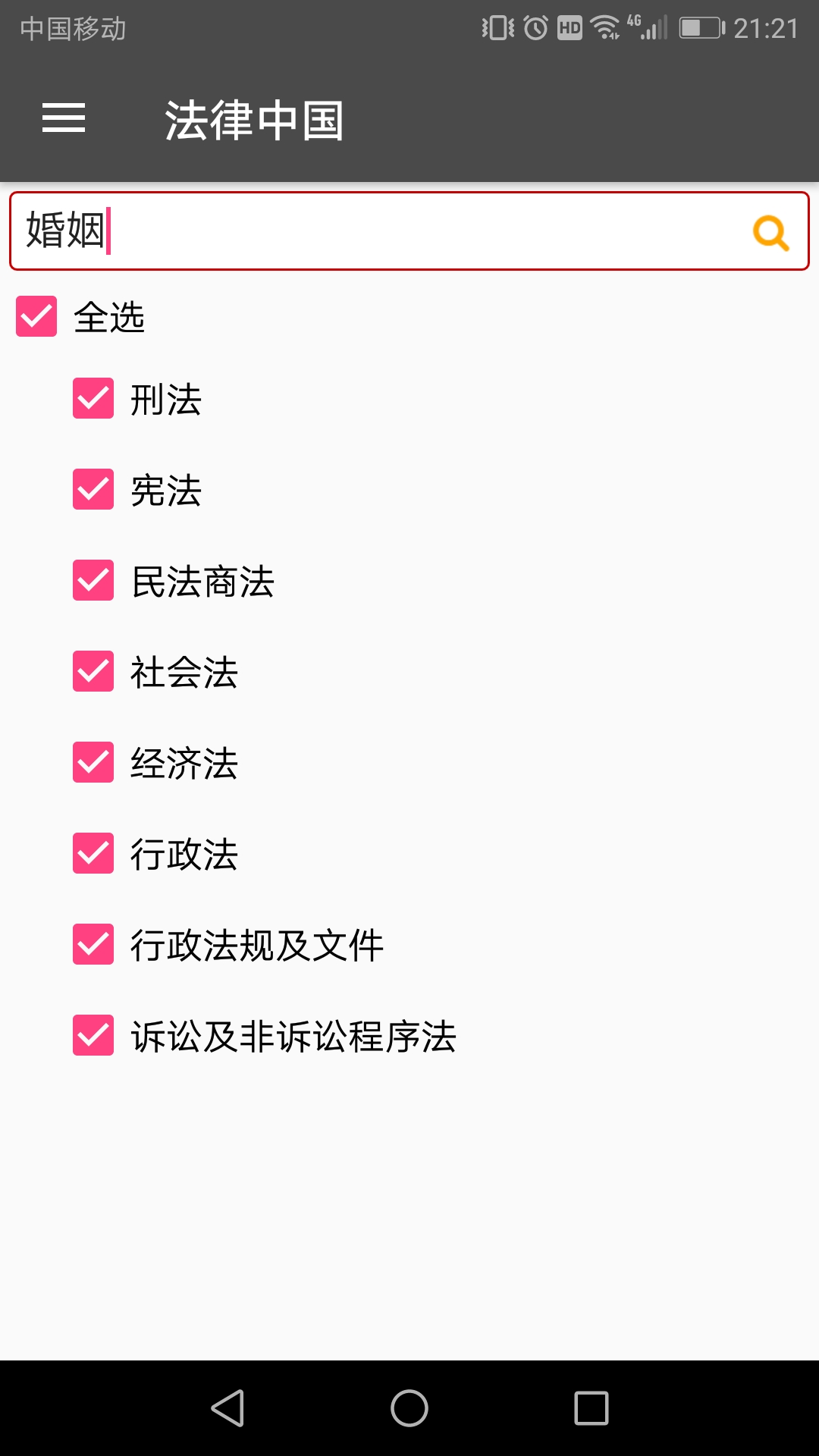
Task: Uncheck the 社会法 category
Action: pos(93,672)
